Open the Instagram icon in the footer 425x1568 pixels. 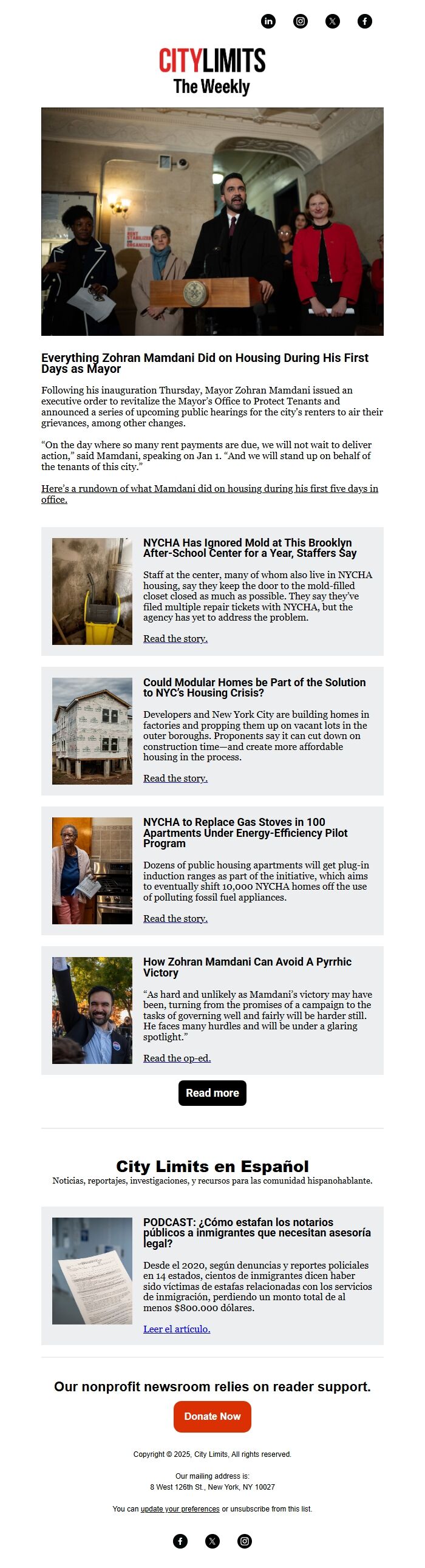(244, 1541)
